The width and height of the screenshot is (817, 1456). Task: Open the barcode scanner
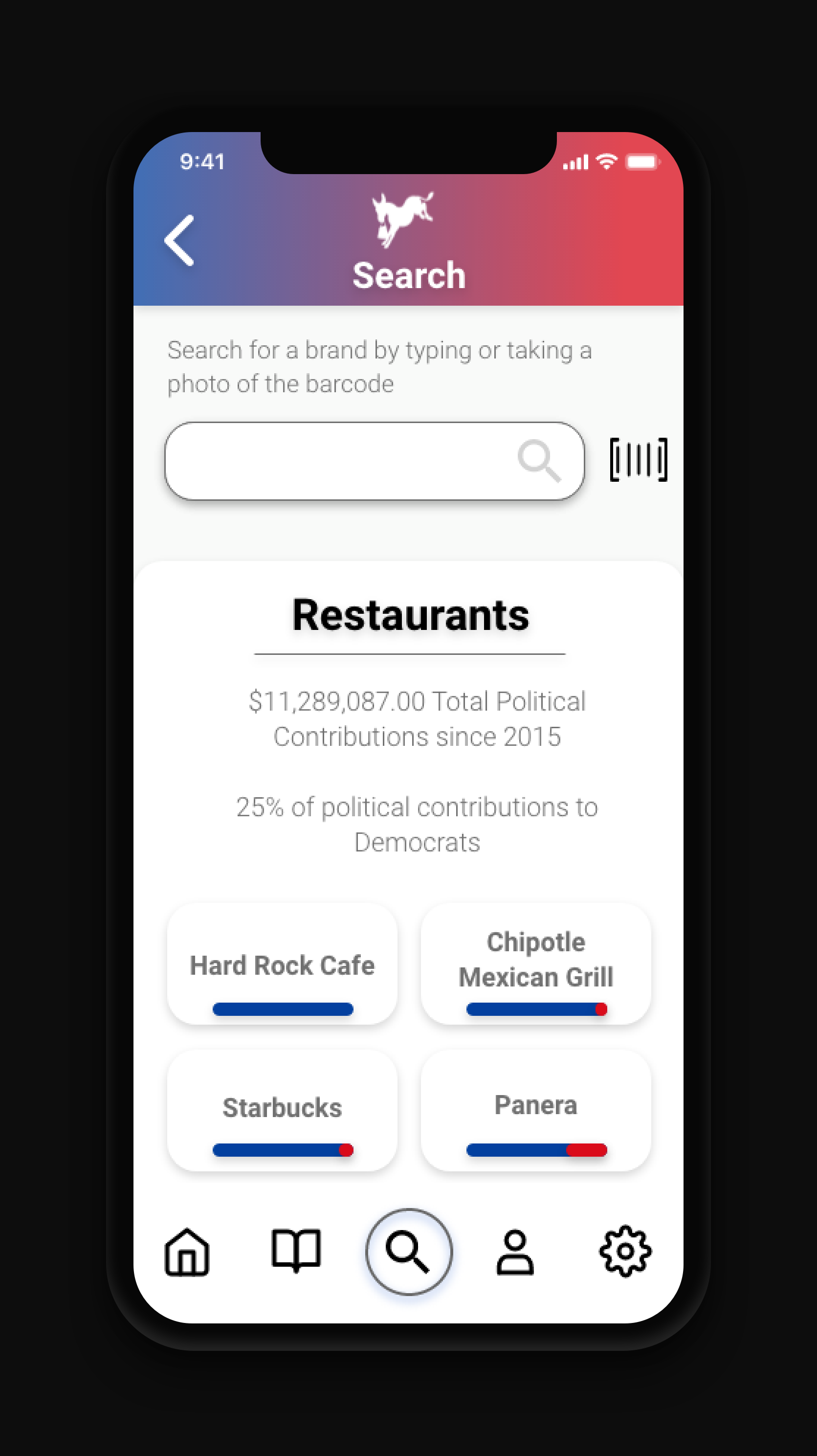(x=639, y=460)
